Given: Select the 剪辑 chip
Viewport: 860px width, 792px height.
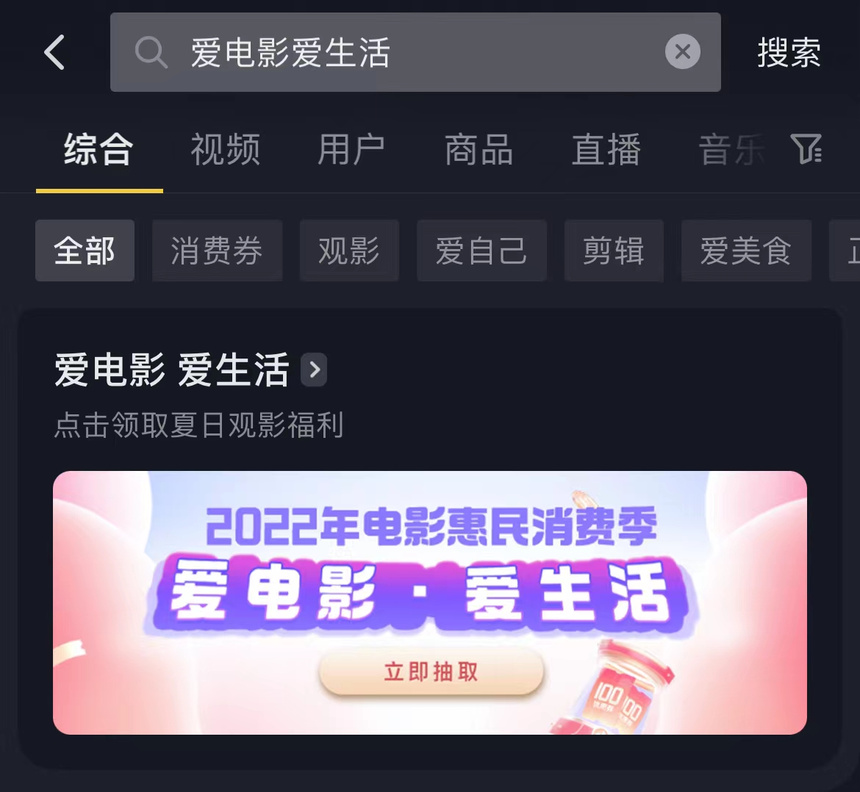Looking at the screenshot, I should (x=613, y=251).
